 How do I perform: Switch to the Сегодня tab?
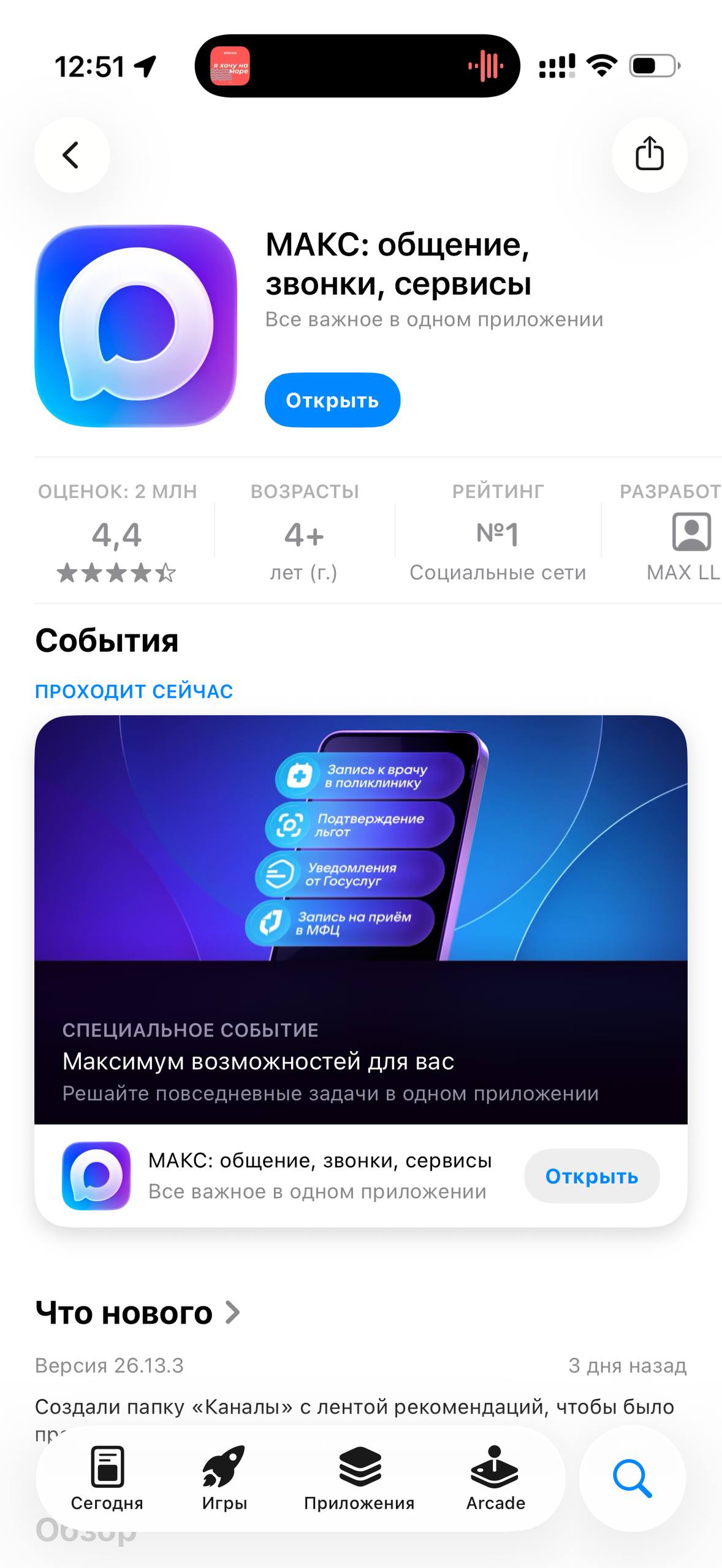click(x=107, y=1477)
